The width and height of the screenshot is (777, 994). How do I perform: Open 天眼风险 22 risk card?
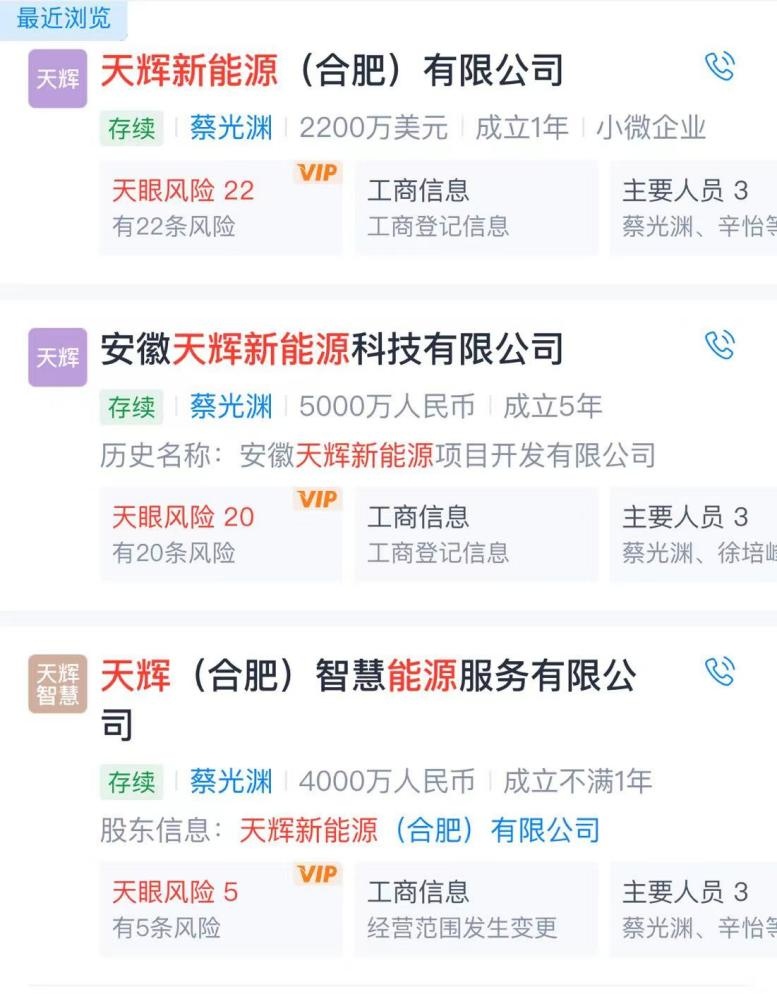220,207
